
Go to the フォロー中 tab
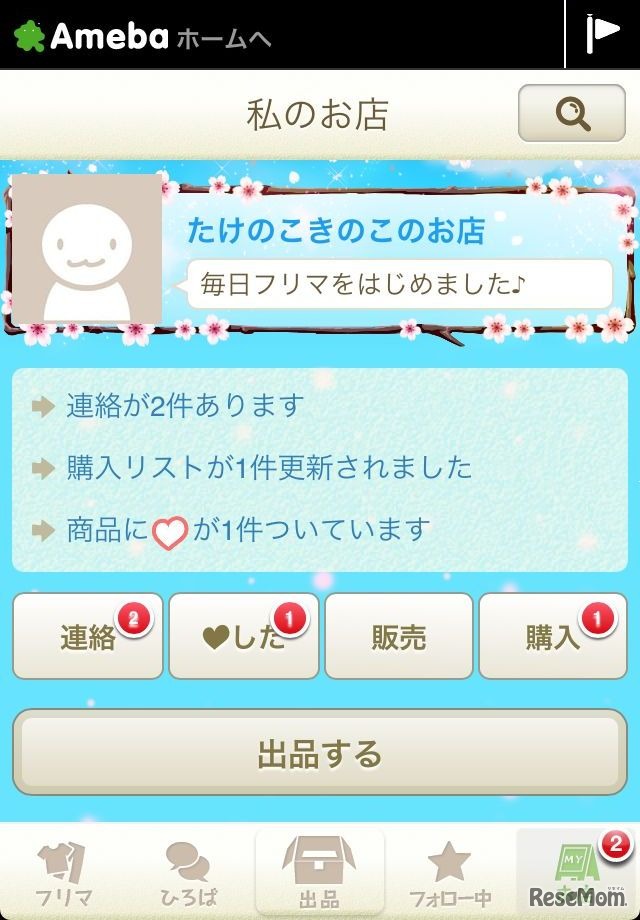click(448, 871)
